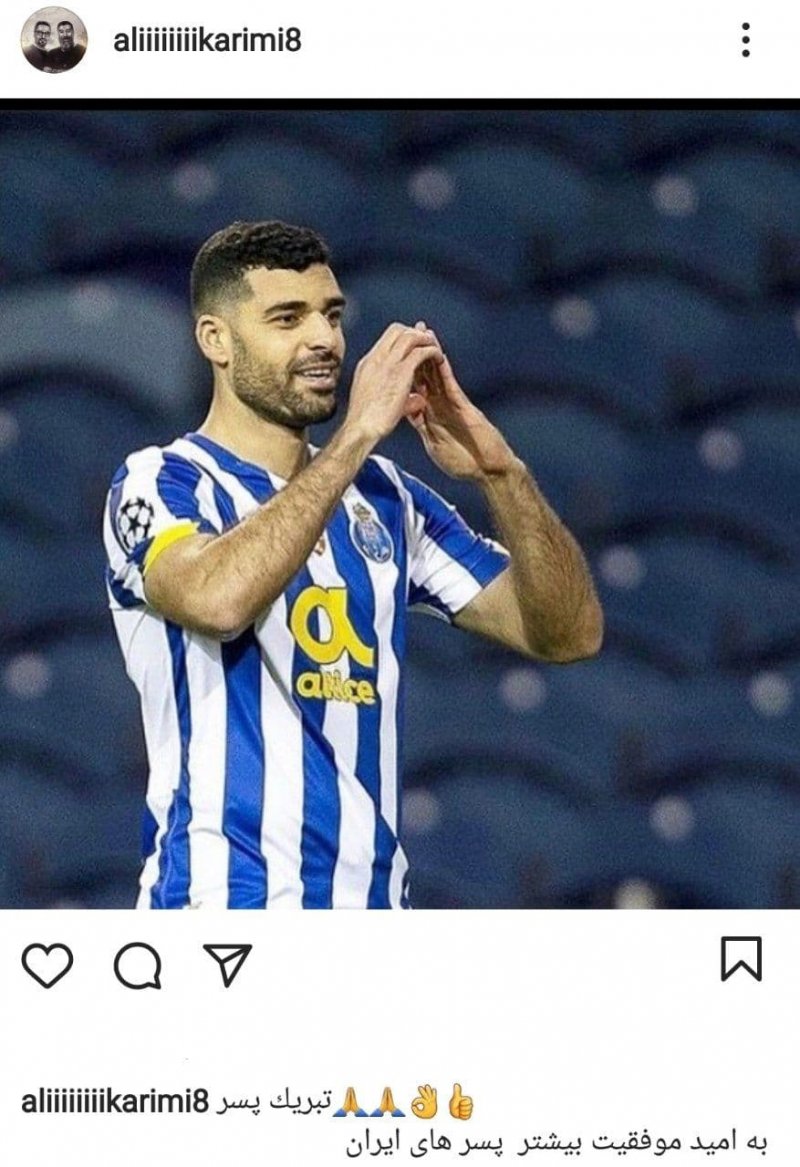Open the post photo
The image size is (800, 1167).
tap(400, 505)
